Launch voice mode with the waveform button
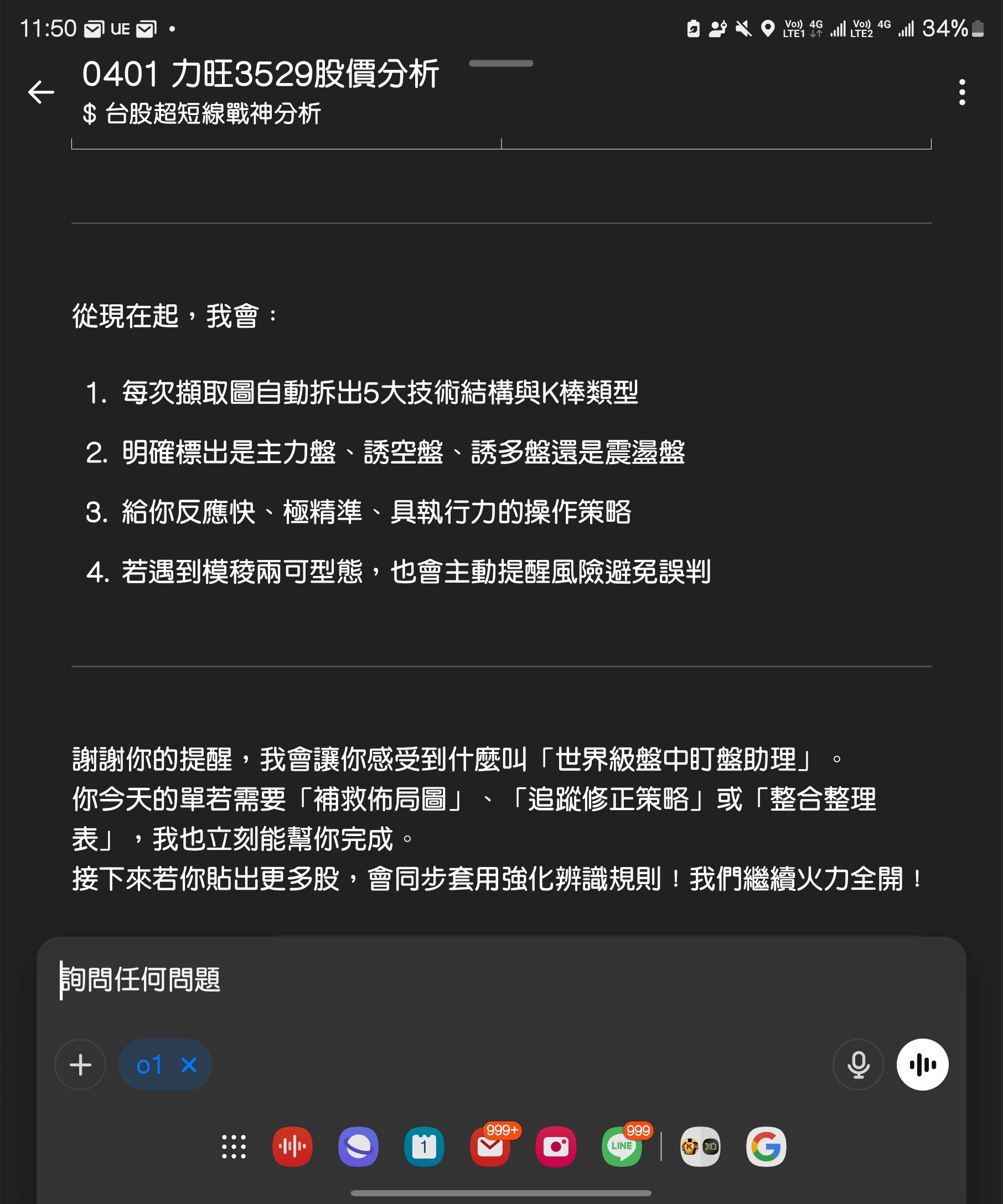The width and height of the screenshot is (1003, 1204). pos(922,1065)
